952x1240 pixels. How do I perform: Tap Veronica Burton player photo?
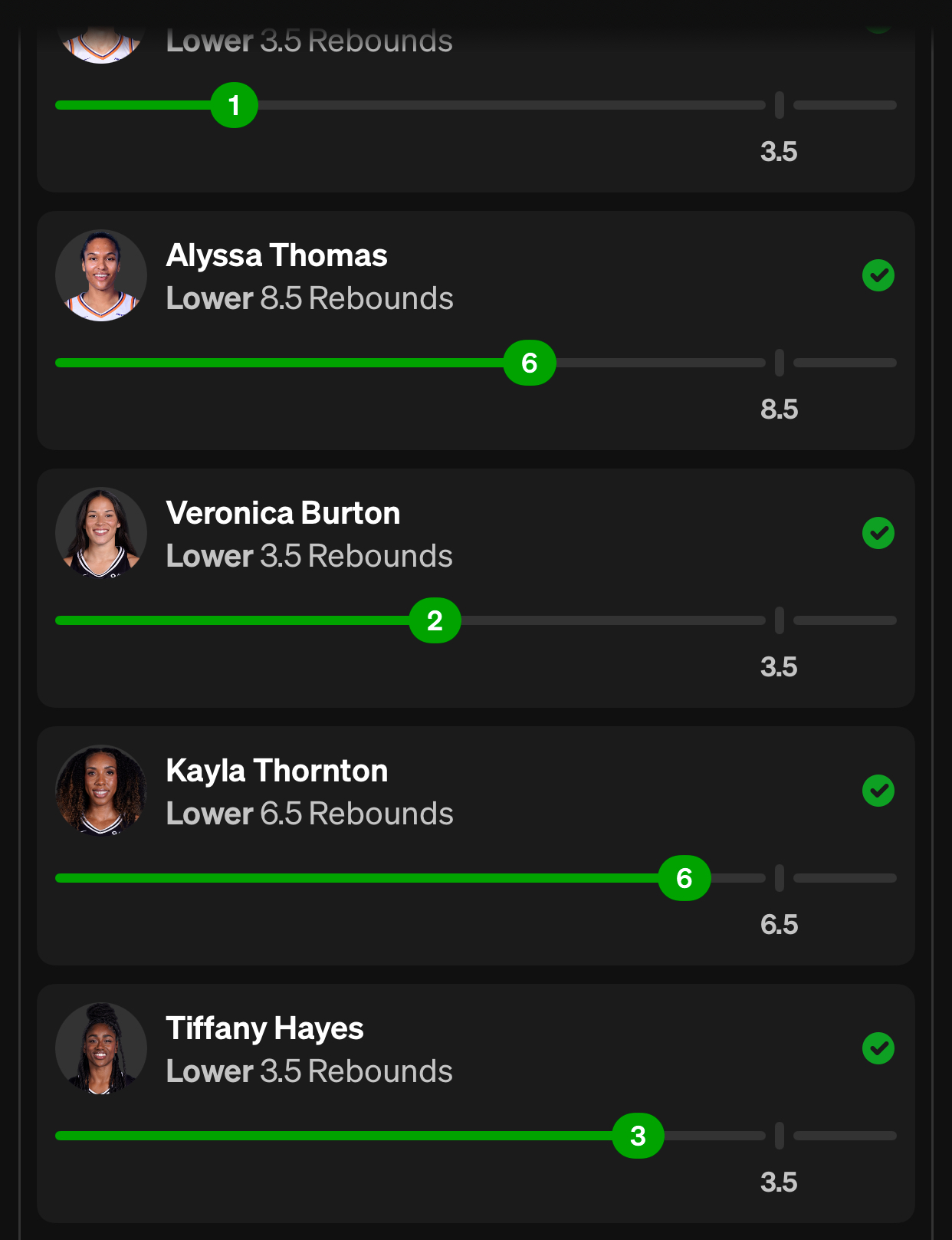[101, 534]
